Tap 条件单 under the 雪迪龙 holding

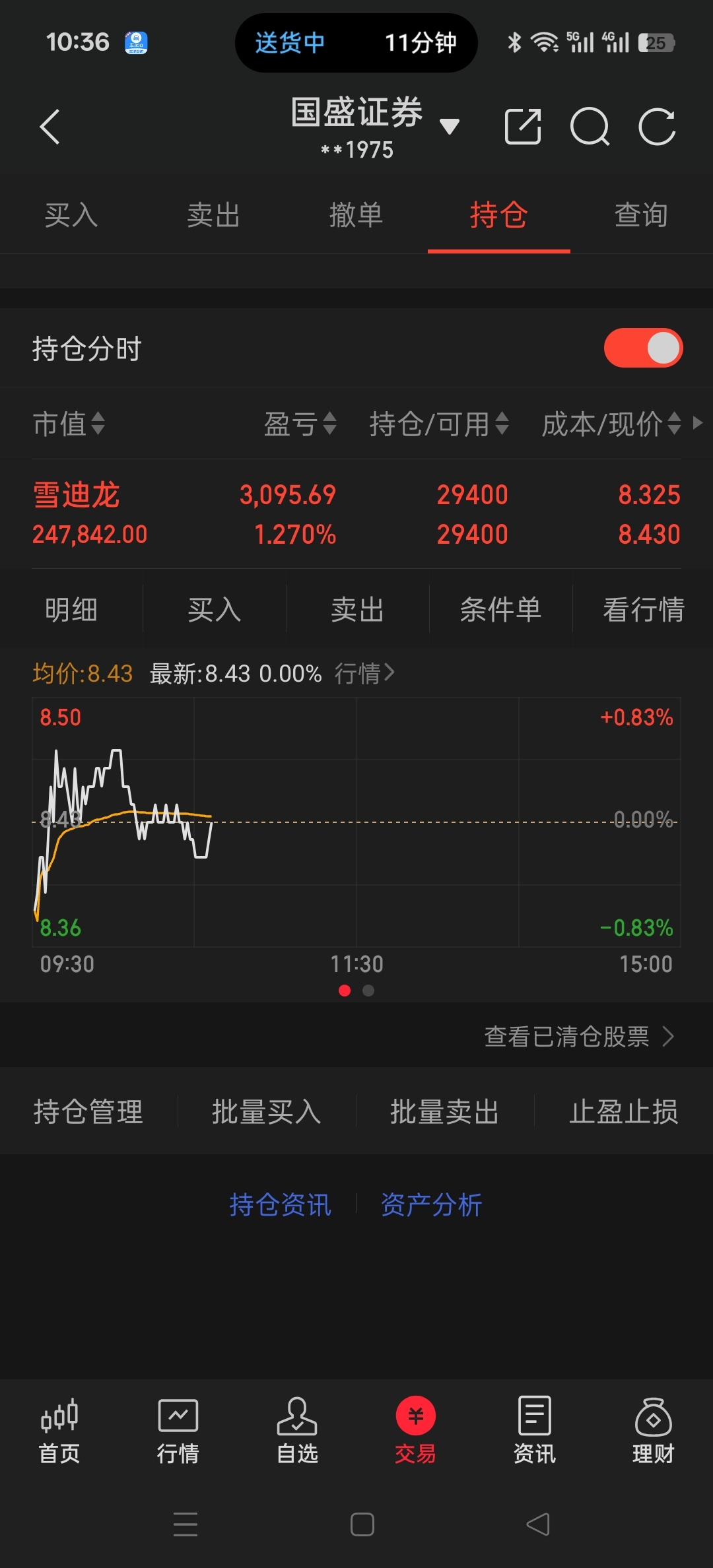point(500,609)
